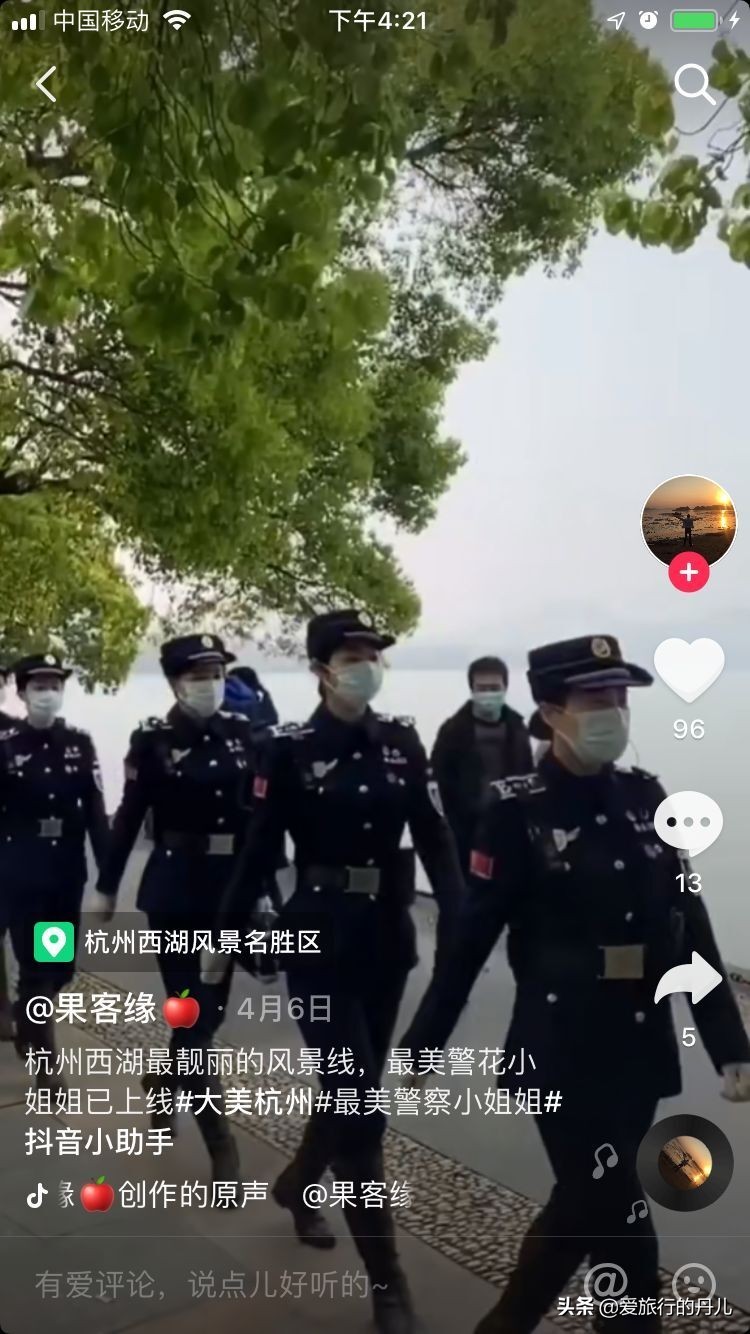The height and width of the screenshot is (1334, 750).
Task: Open the emoji picker smiley icon
Action: pyautogui.click(x=693, y=1282)
